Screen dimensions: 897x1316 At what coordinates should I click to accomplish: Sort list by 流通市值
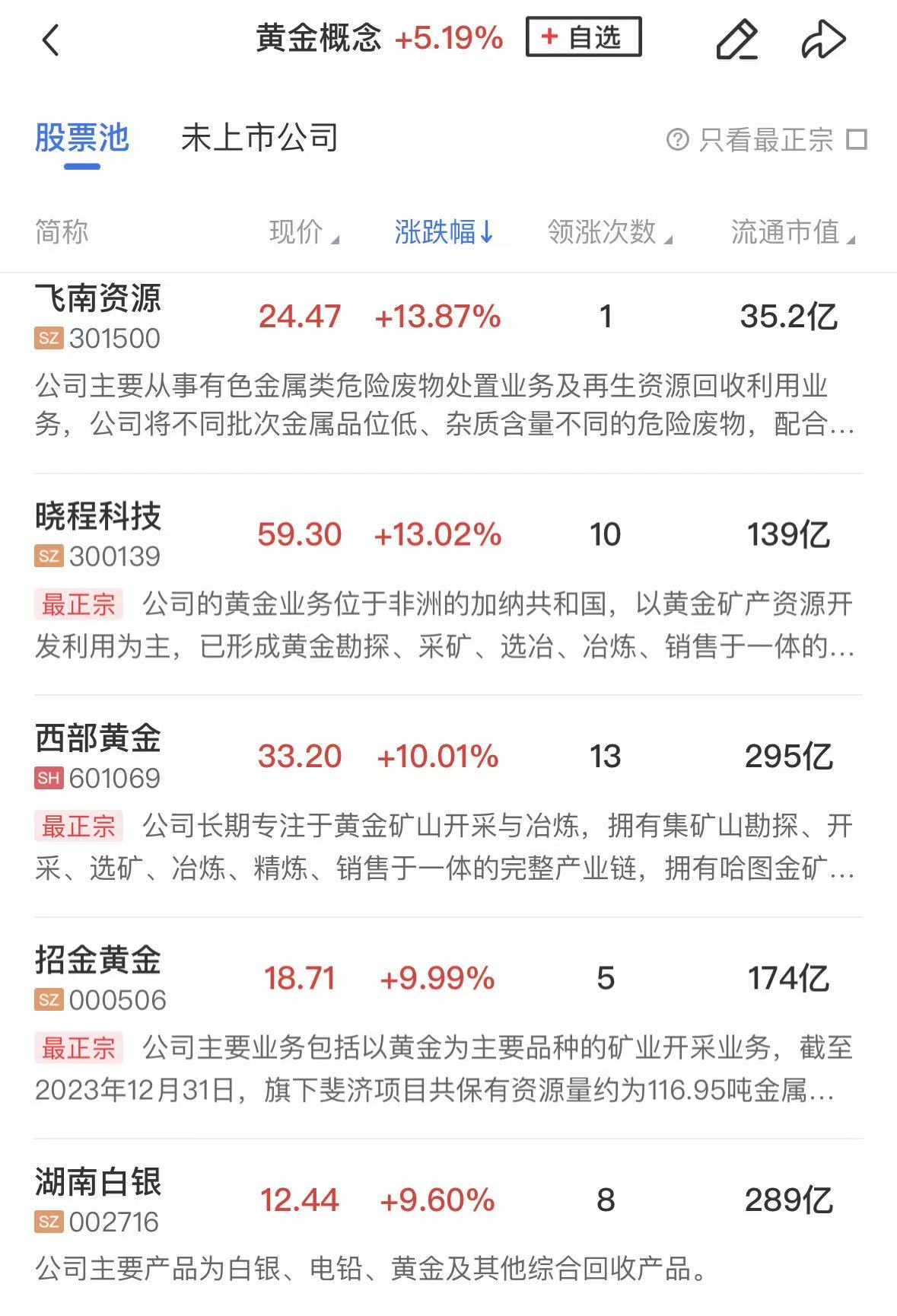tap(791, 232)
